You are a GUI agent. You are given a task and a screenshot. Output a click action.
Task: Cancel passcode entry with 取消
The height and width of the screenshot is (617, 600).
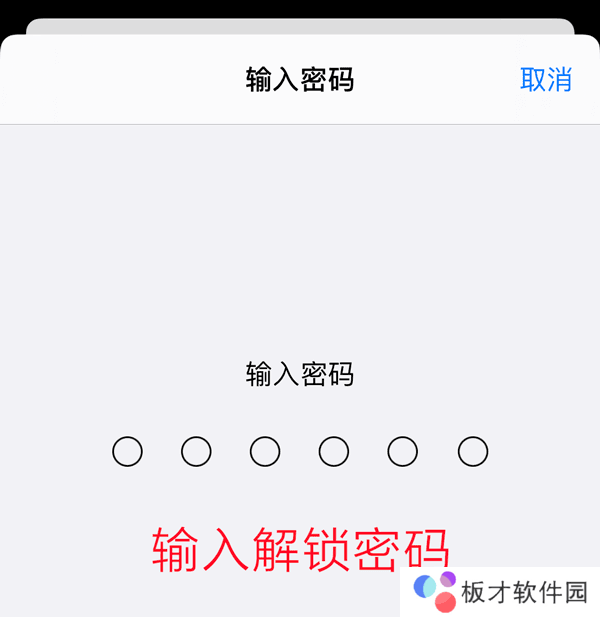545,80
